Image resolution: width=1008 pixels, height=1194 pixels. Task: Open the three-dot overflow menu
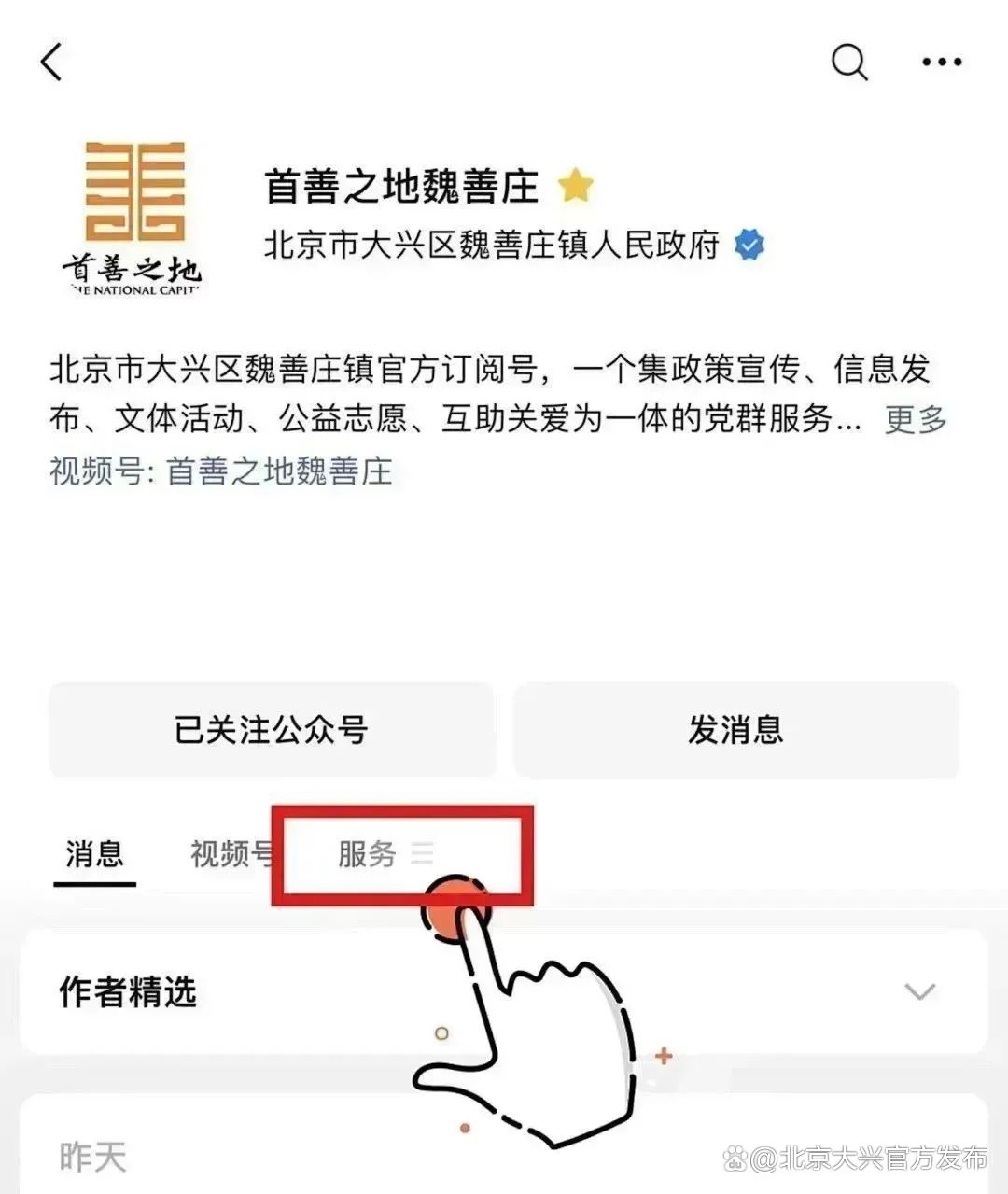pos(941,63)
